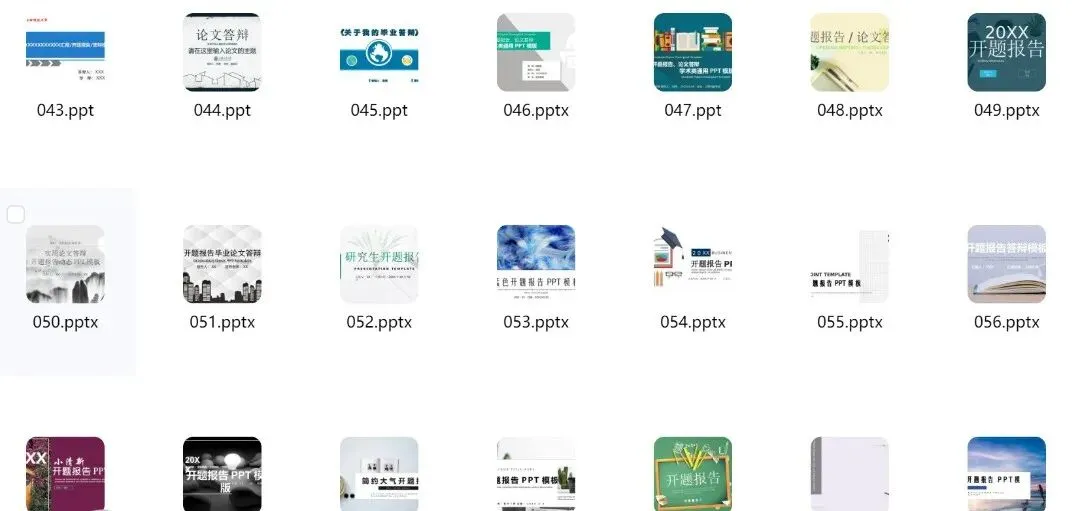The width and height of the screenshot is (1080, 511).
Task: Open 051.pptx
Action: click(222, 264)
